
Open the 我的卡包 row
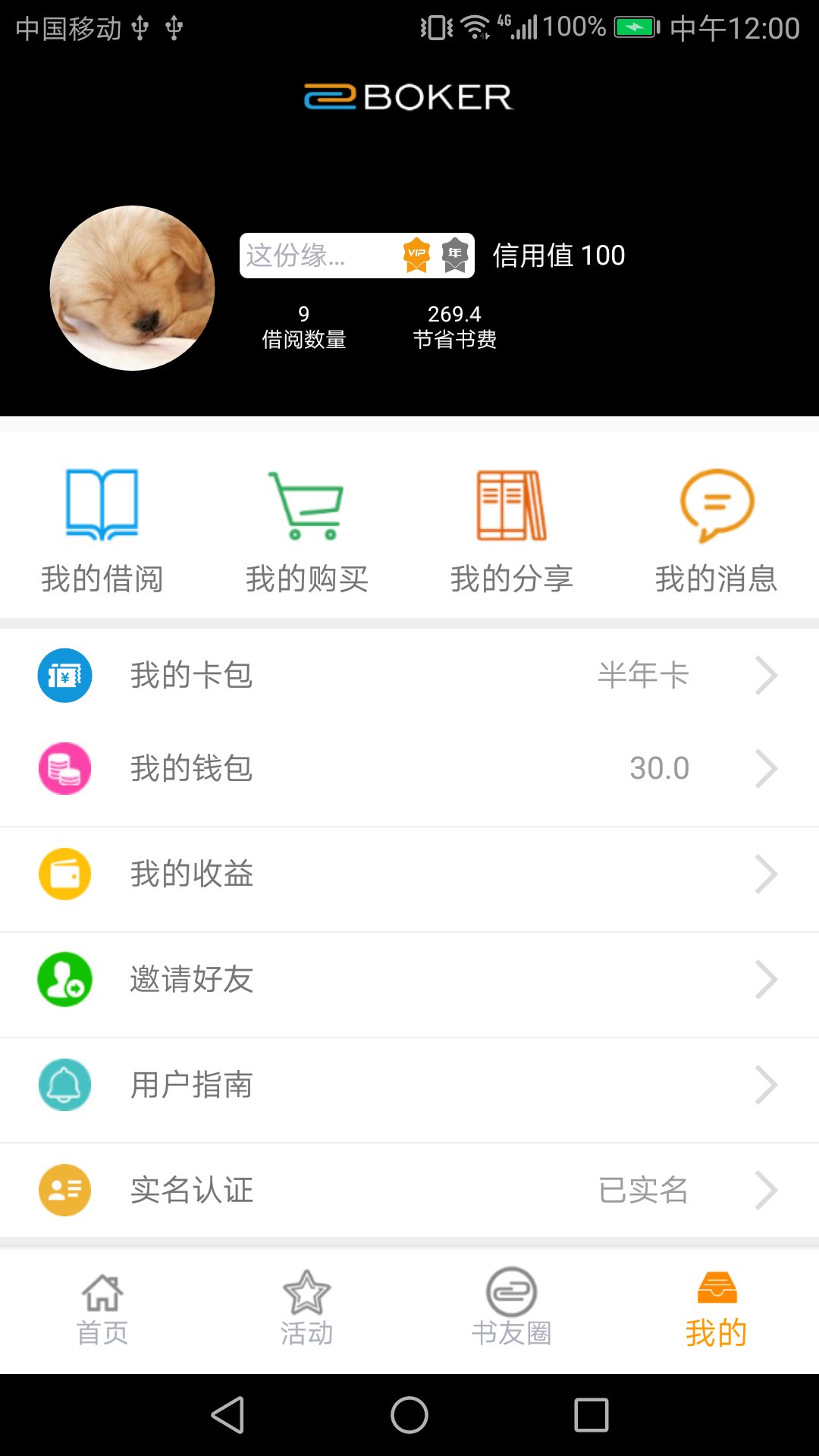409,675
